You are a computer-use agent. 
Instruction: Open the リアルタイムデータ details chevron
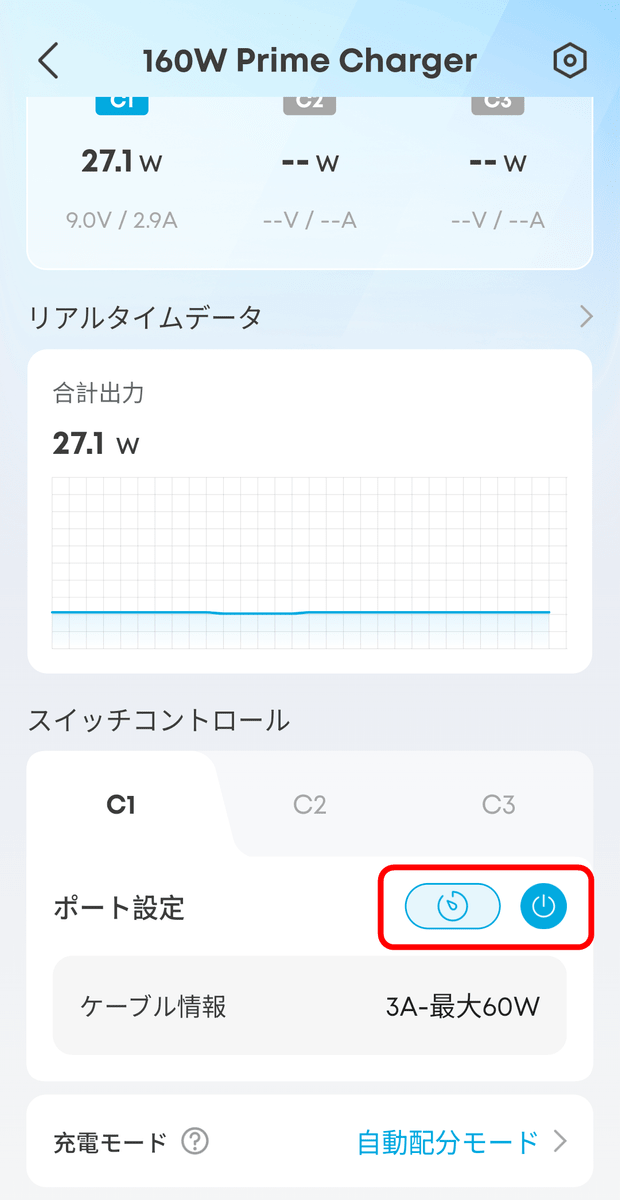point(586,317)
